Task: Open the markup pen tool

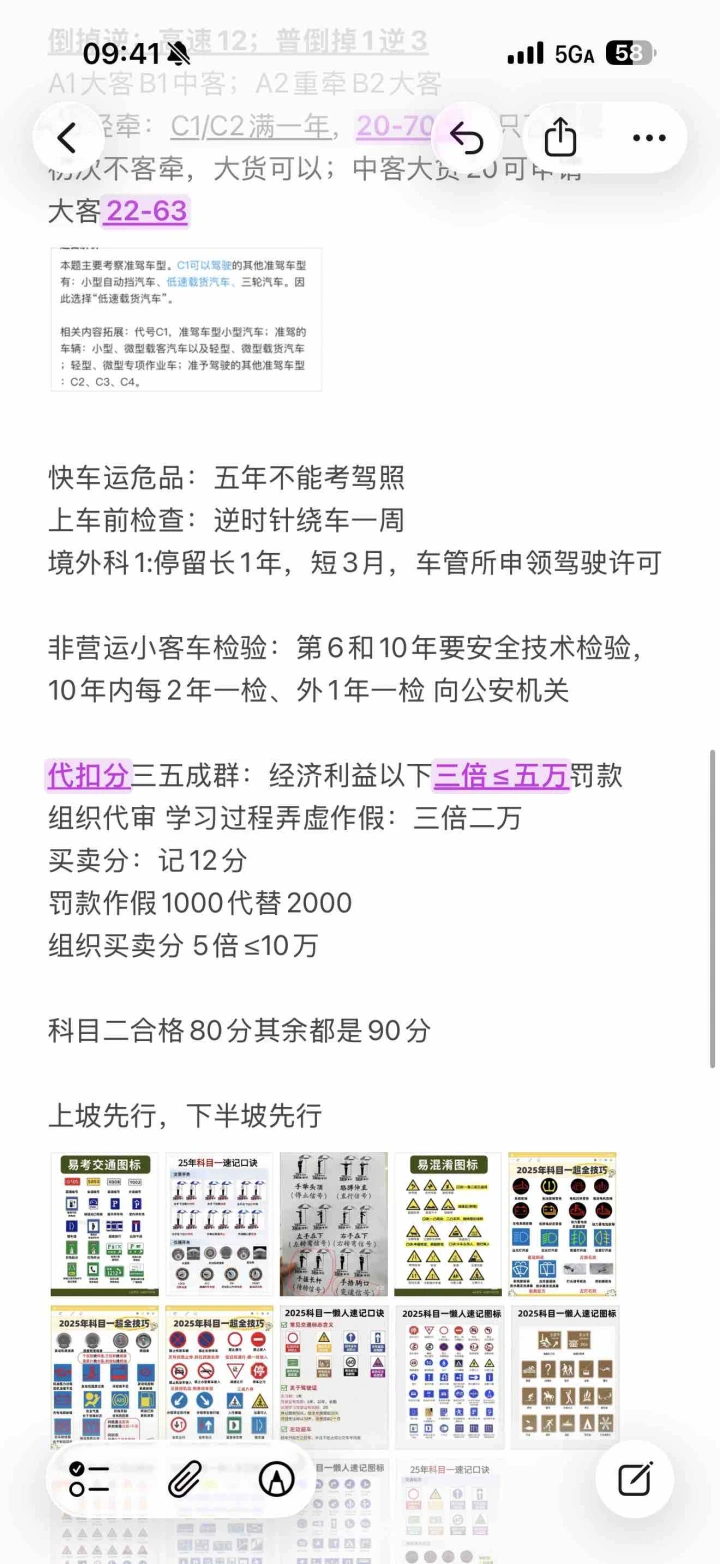Action: [x=277, y=1478]
